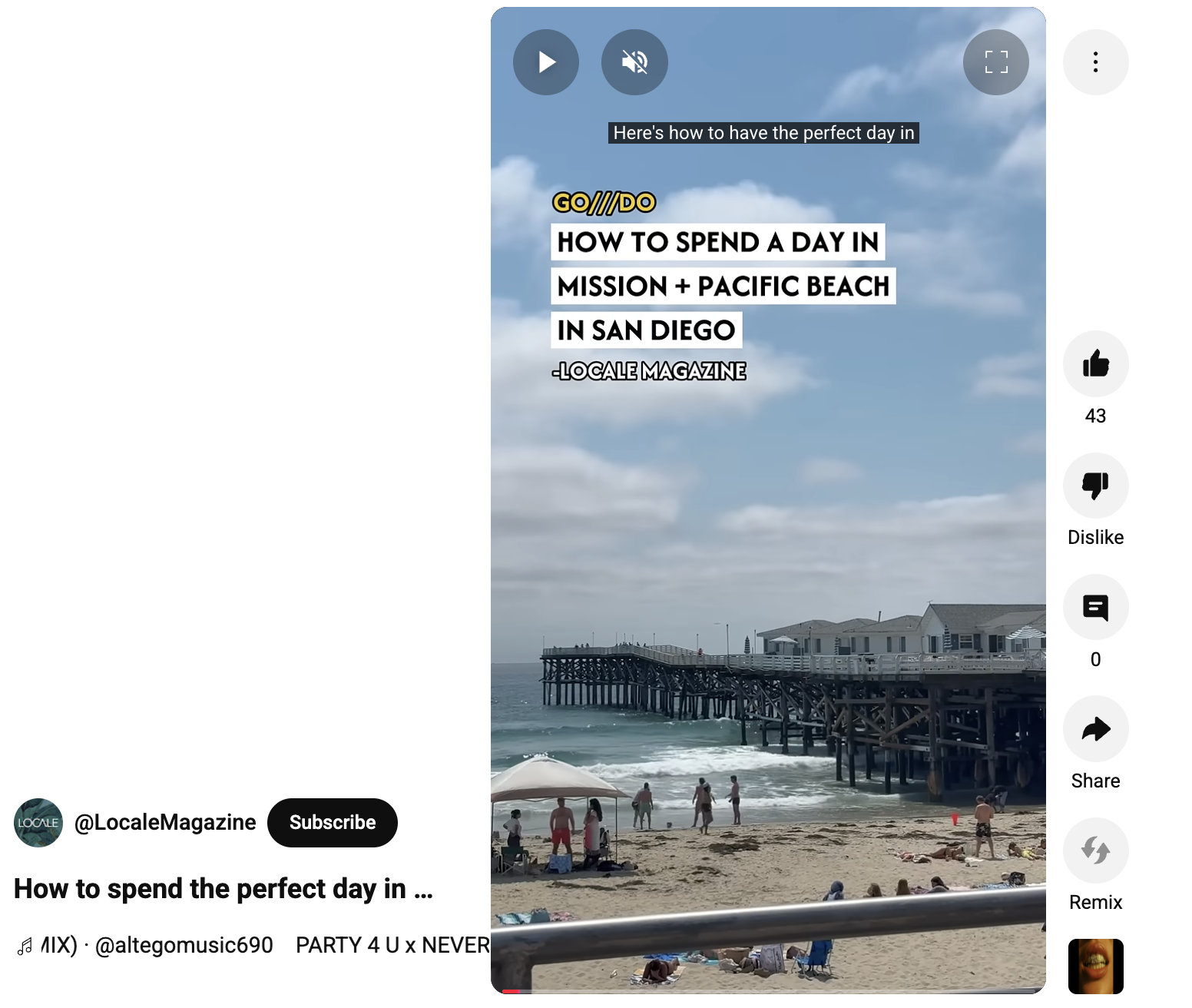Play the Shorts video
The height and width of the screenshot is (1008, 1192).
coord(546,62)
